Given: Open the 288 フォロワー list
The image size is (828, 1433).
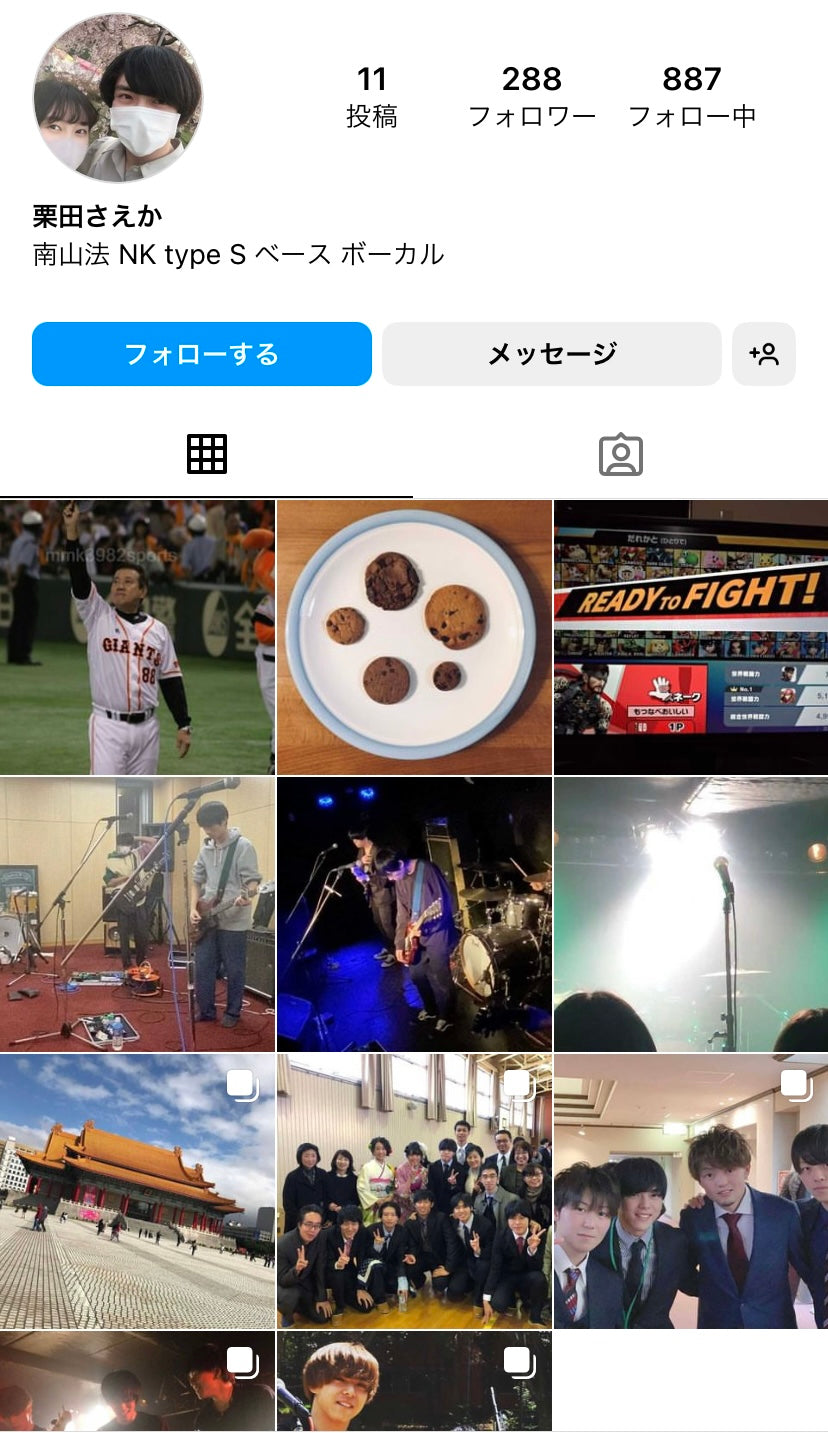Looking at the screenshot, I should (532, 96).
